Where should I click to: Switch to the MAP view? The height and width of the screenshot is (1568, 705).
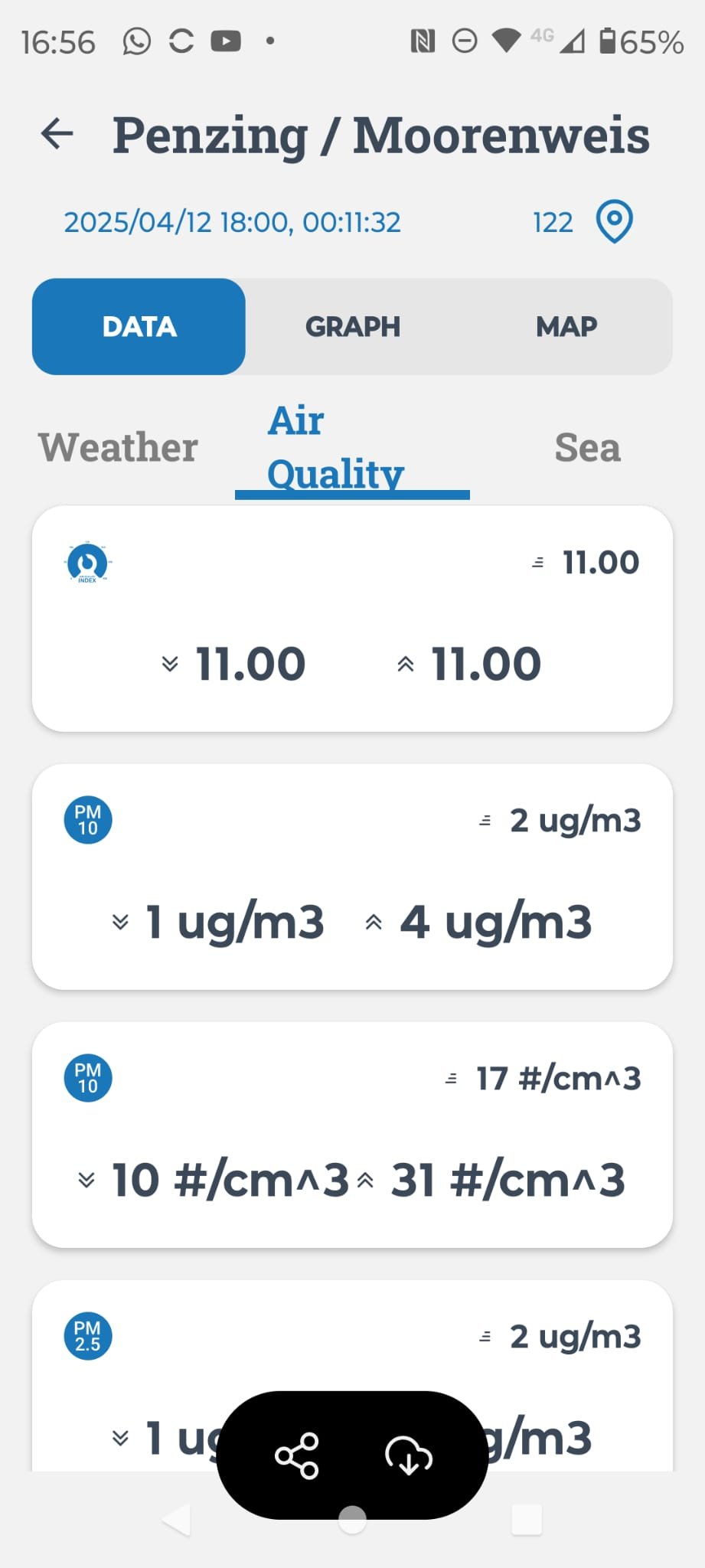(x=566, y=327)
